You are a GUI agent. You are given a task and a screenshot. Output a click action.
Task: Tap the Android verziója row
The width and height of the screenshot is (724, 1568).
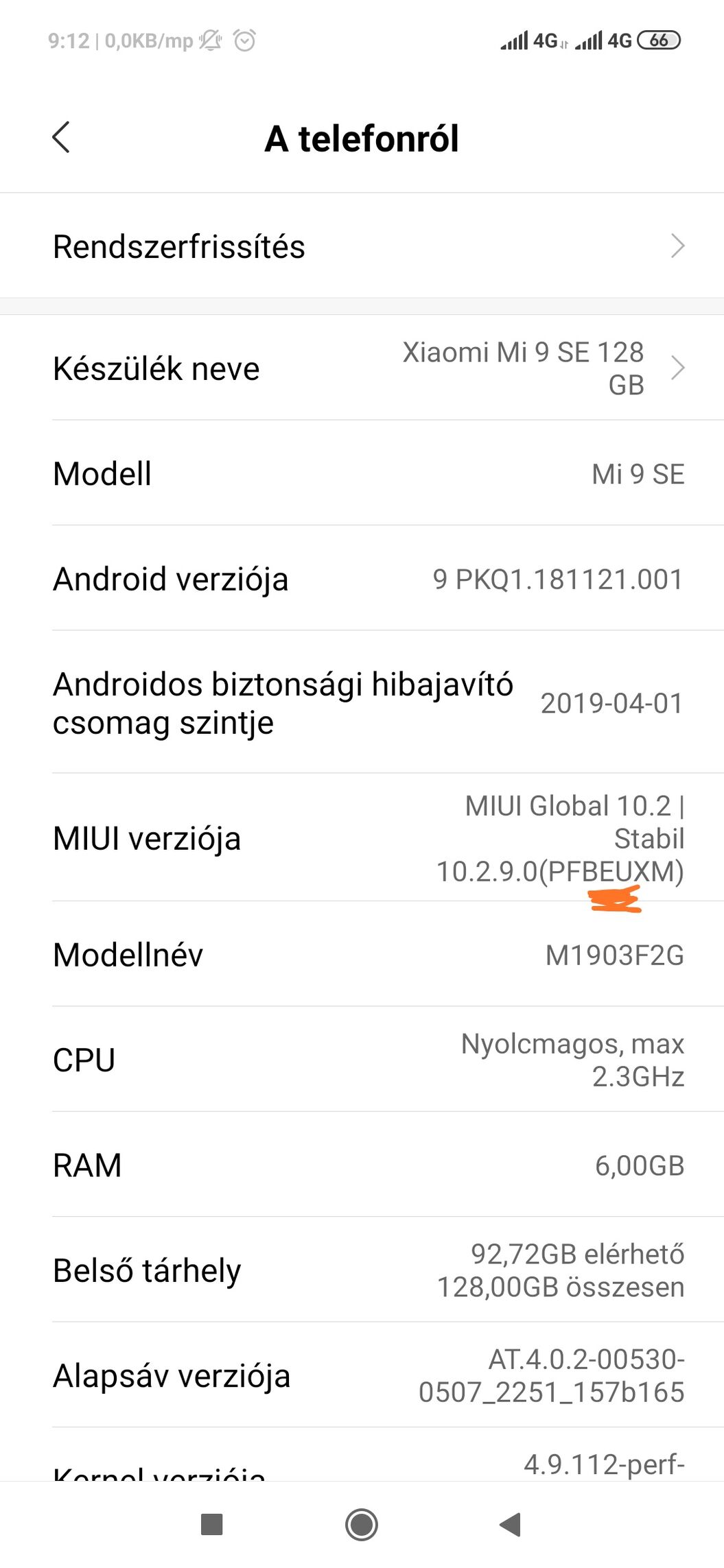(362, 578)
